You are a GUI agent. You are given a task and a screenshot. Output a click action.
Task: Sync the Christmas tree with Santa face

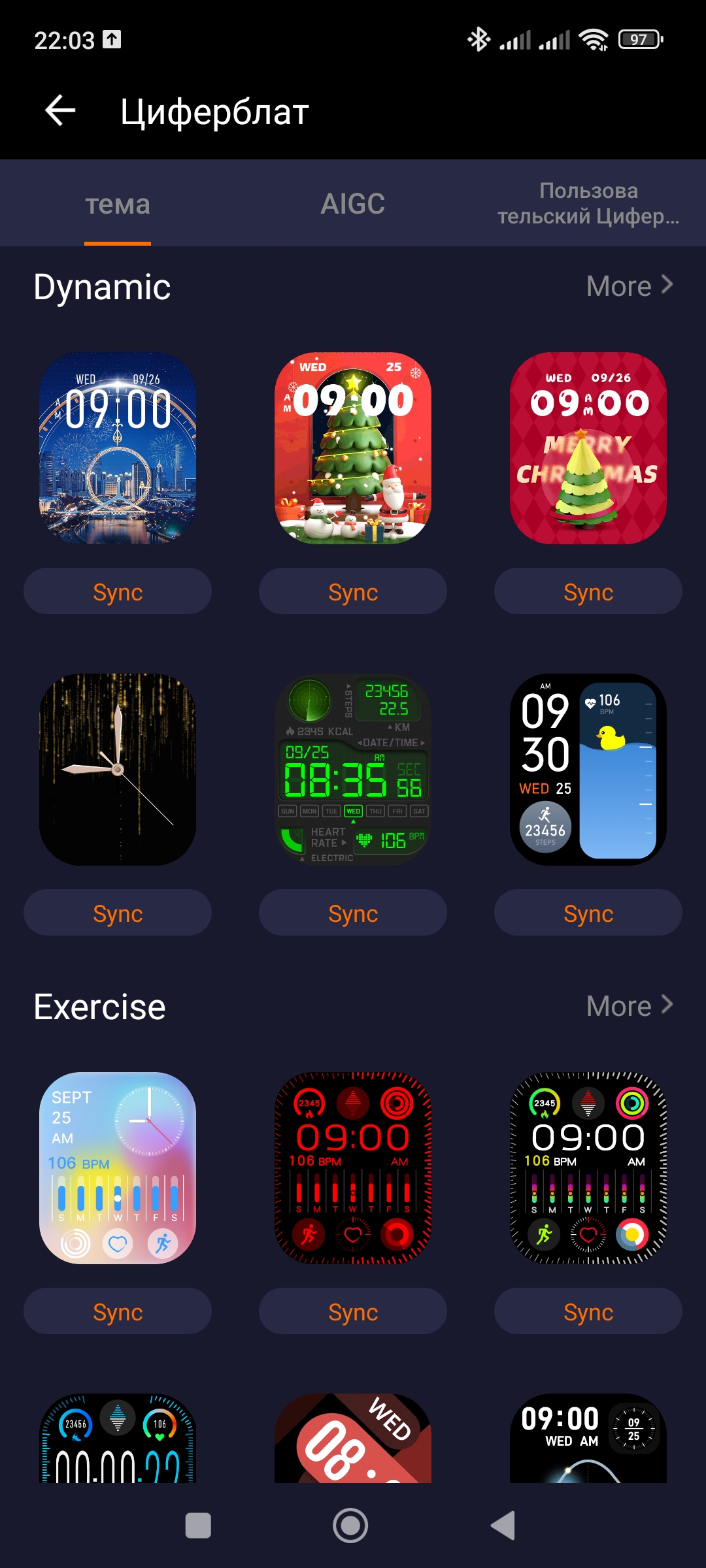pos(353,592)
